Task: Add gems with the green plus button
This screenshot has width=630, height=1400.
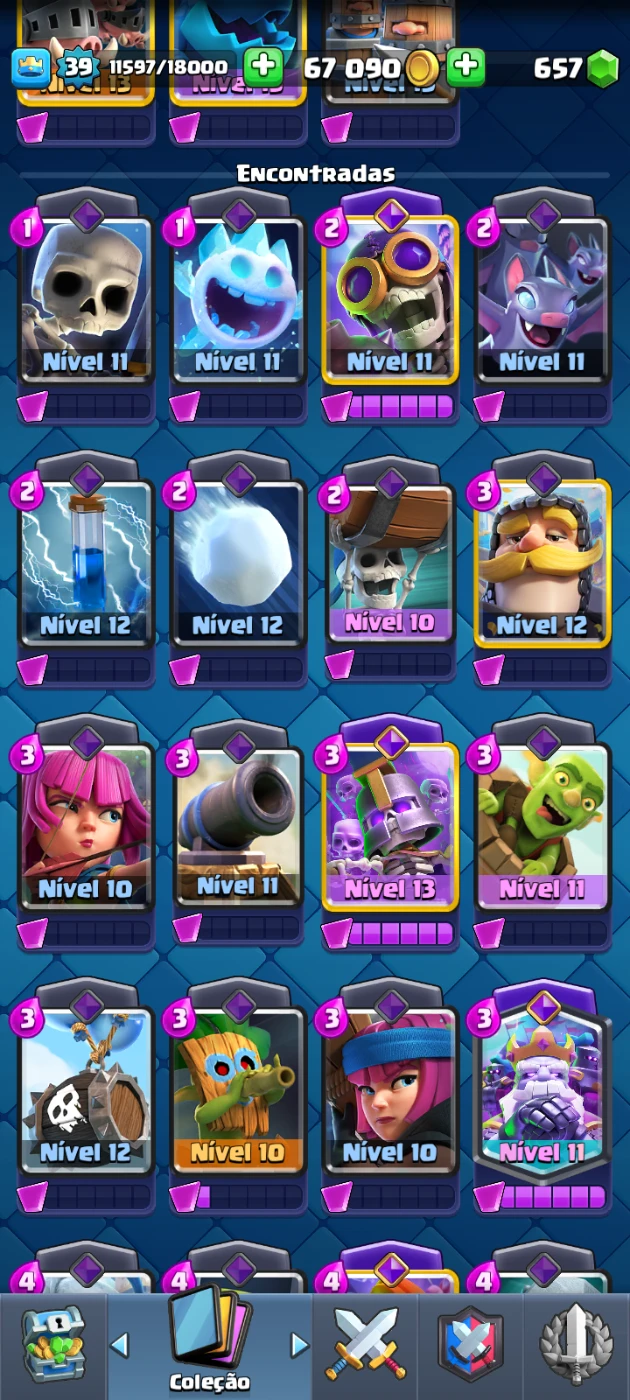Action: click(x=465, y=67)
